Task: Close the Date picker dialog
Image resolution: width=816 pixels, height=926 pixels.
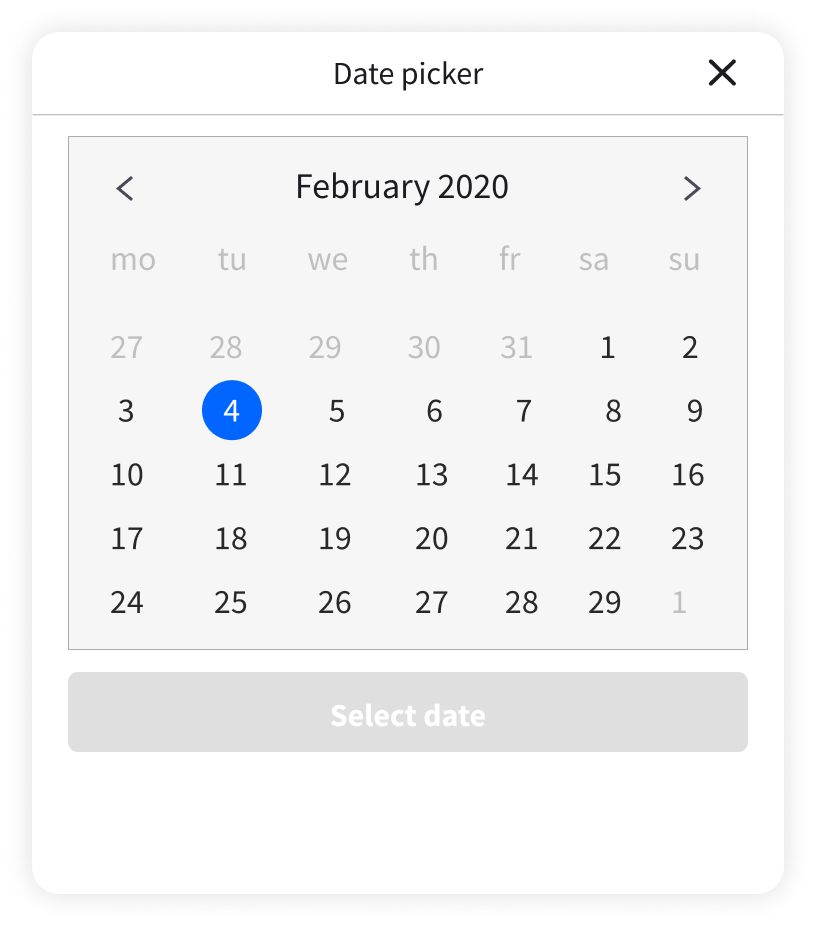Action: (722, 72)
